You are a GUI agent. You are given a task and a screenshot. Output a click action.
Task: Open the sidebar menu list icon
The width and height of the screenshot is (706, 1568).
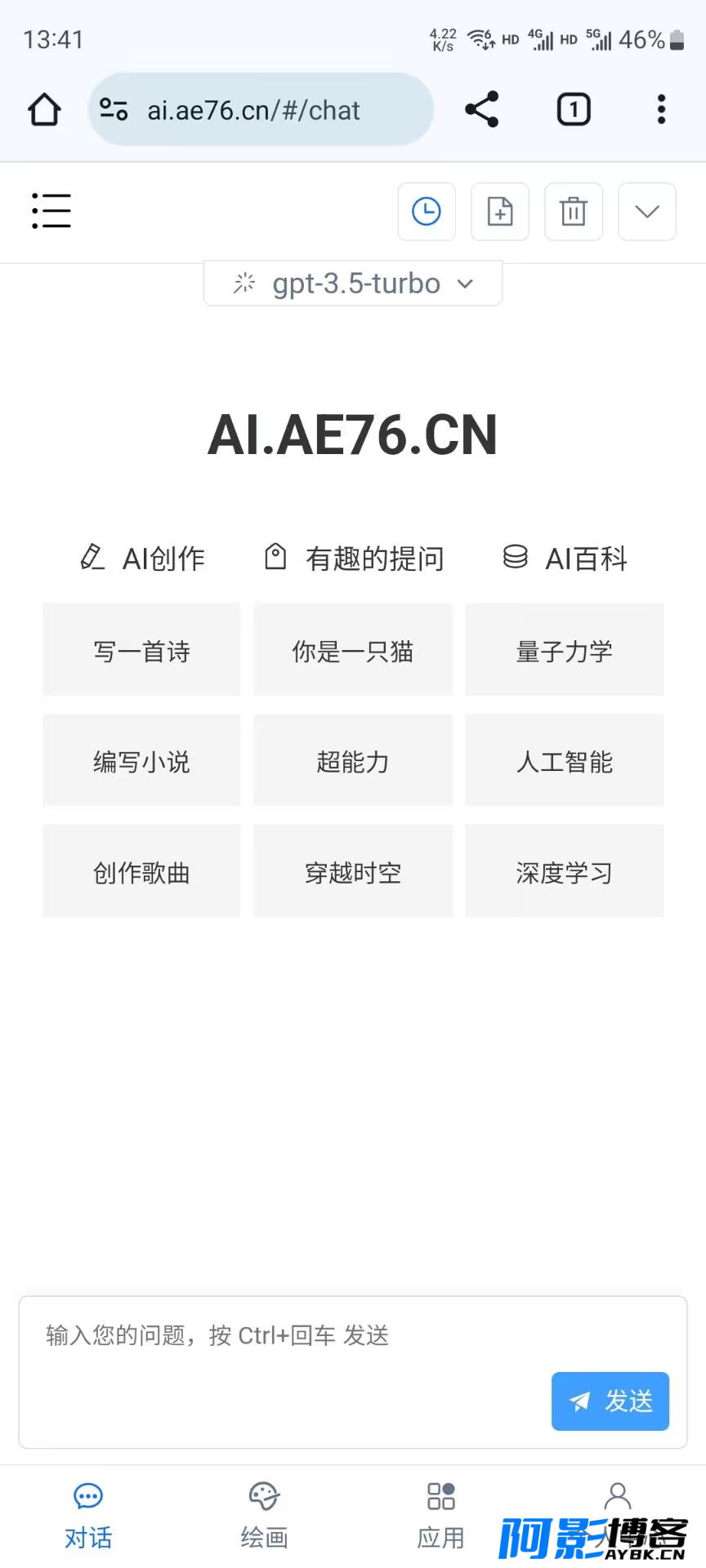[51, 211]
